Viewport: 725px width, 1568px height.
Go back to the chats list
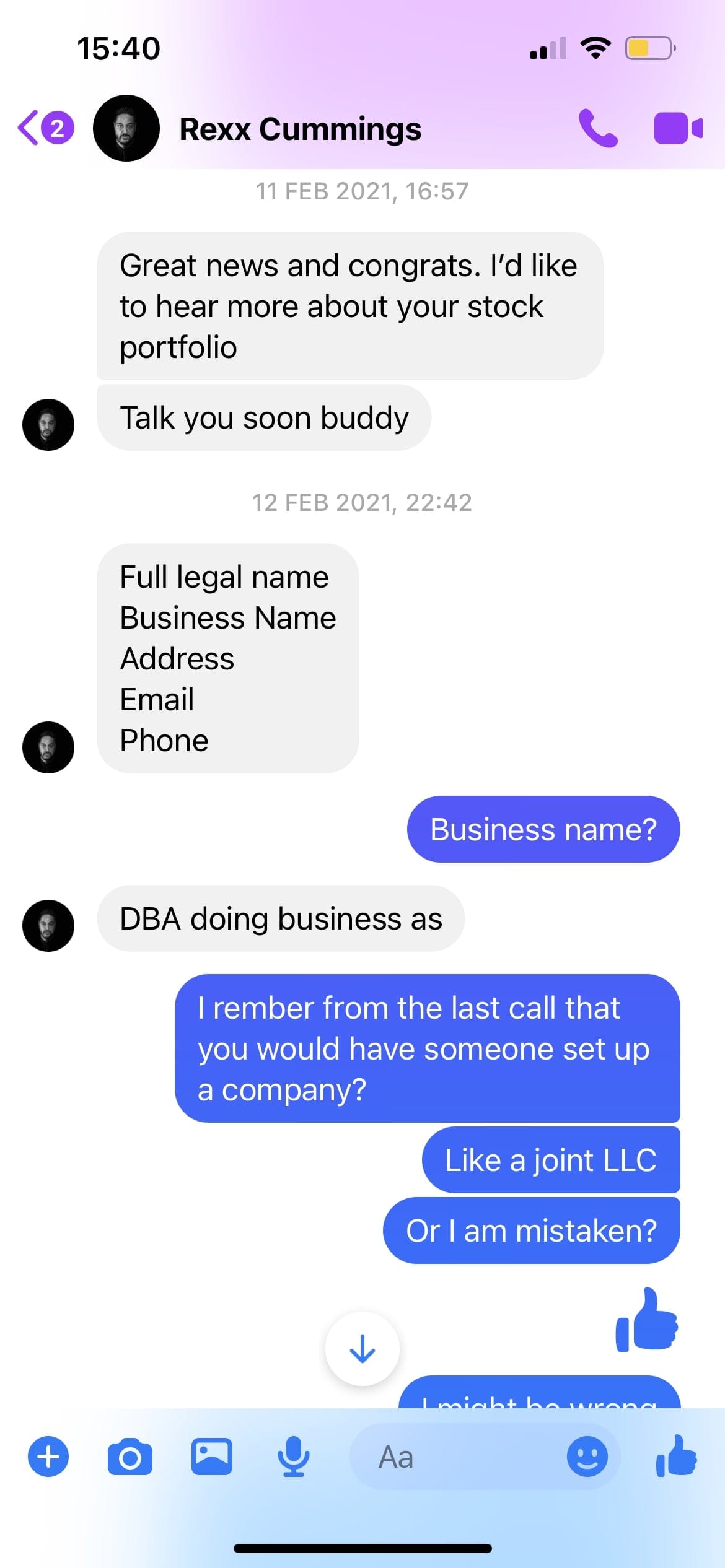[x=30, y=128]
